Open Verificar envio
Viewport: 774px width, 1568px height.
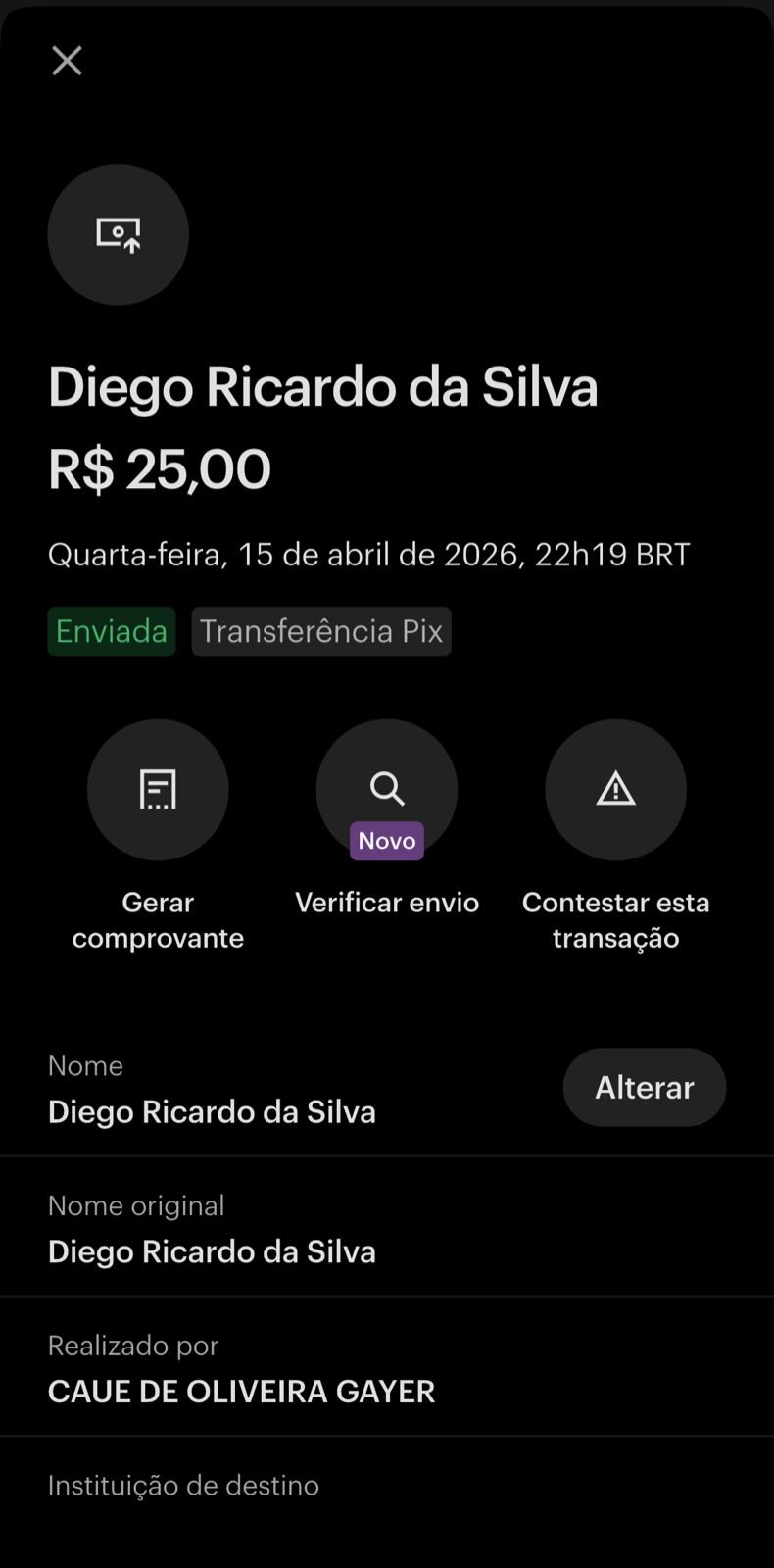pyautogui.click(x=387, y=790)
